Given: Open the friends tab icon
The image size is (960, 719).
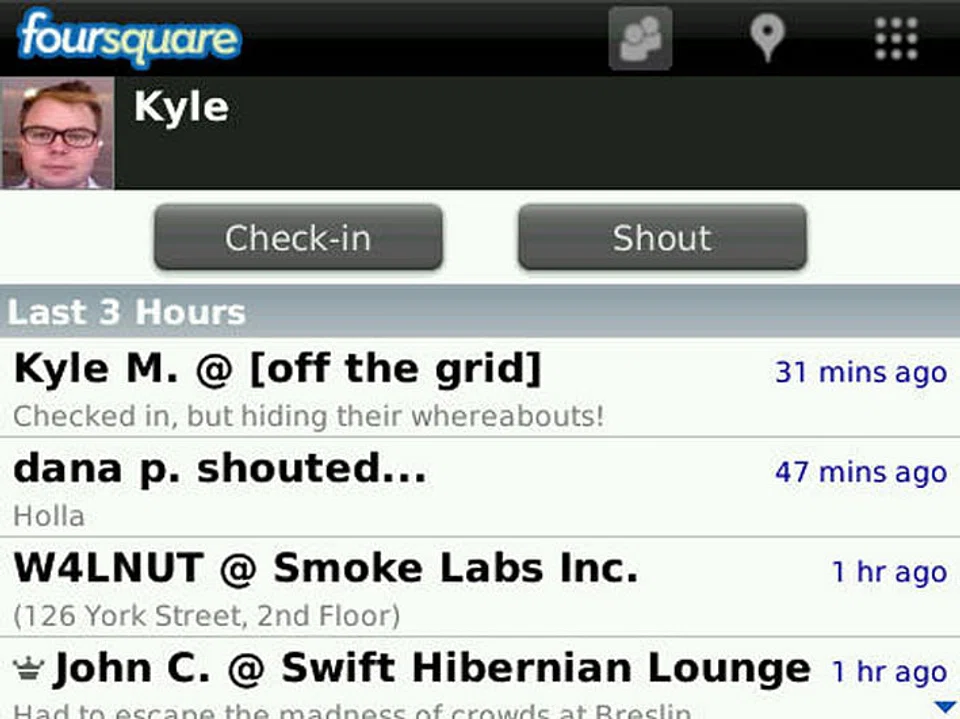Looking at the screenshot, I should click(x=640, y=39).
